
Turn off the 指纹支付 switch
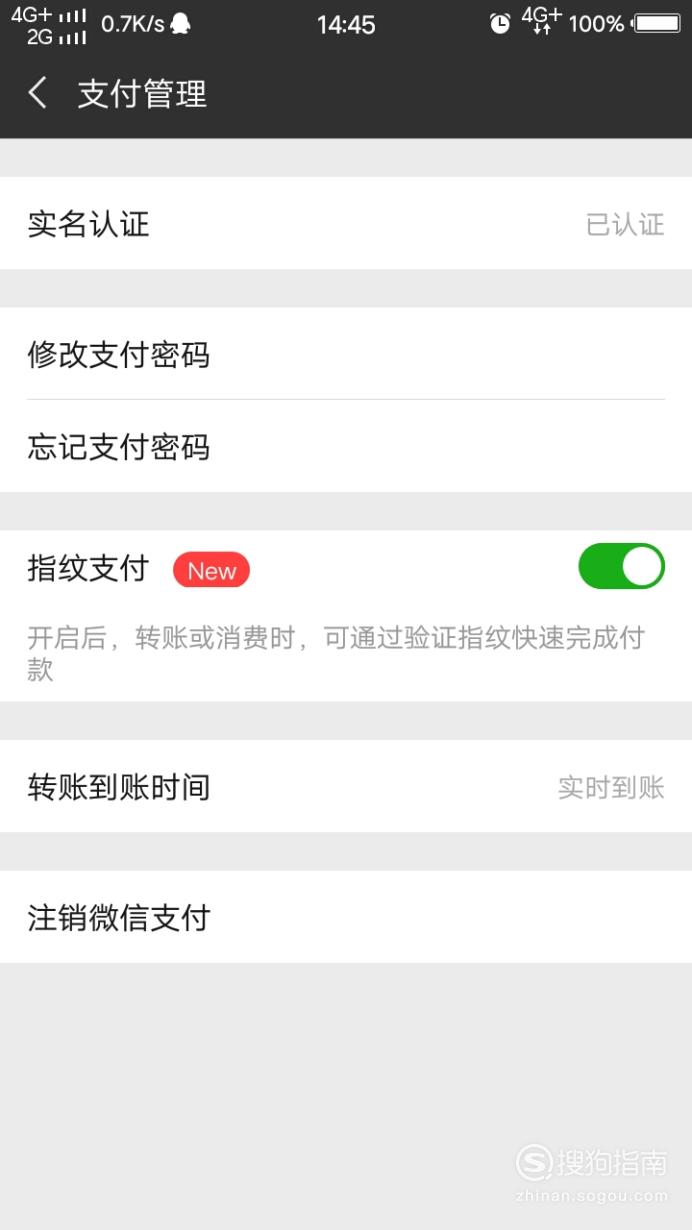point(621,566)
